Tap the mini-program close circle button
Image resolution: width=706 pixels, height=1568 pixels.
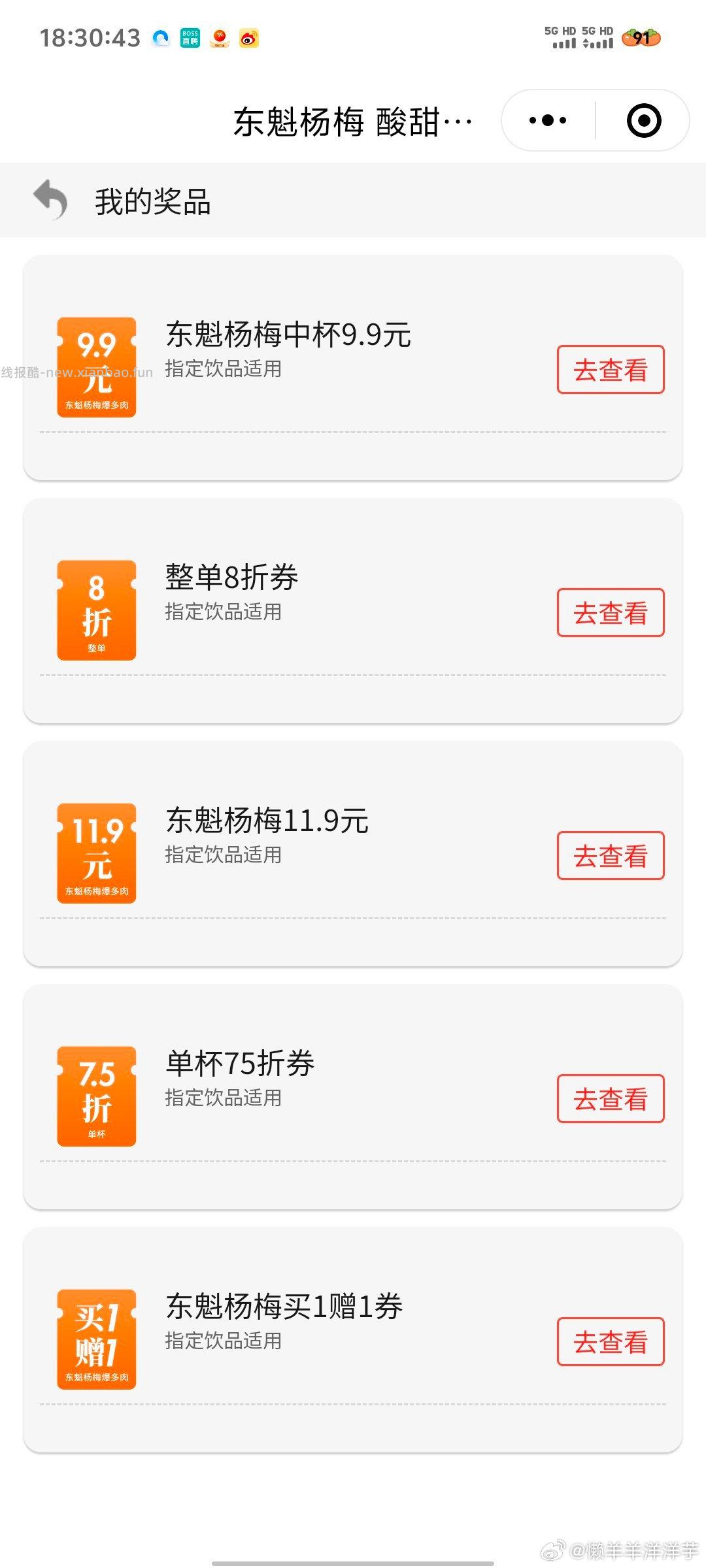pyautogui.click(x=644, y=120)
